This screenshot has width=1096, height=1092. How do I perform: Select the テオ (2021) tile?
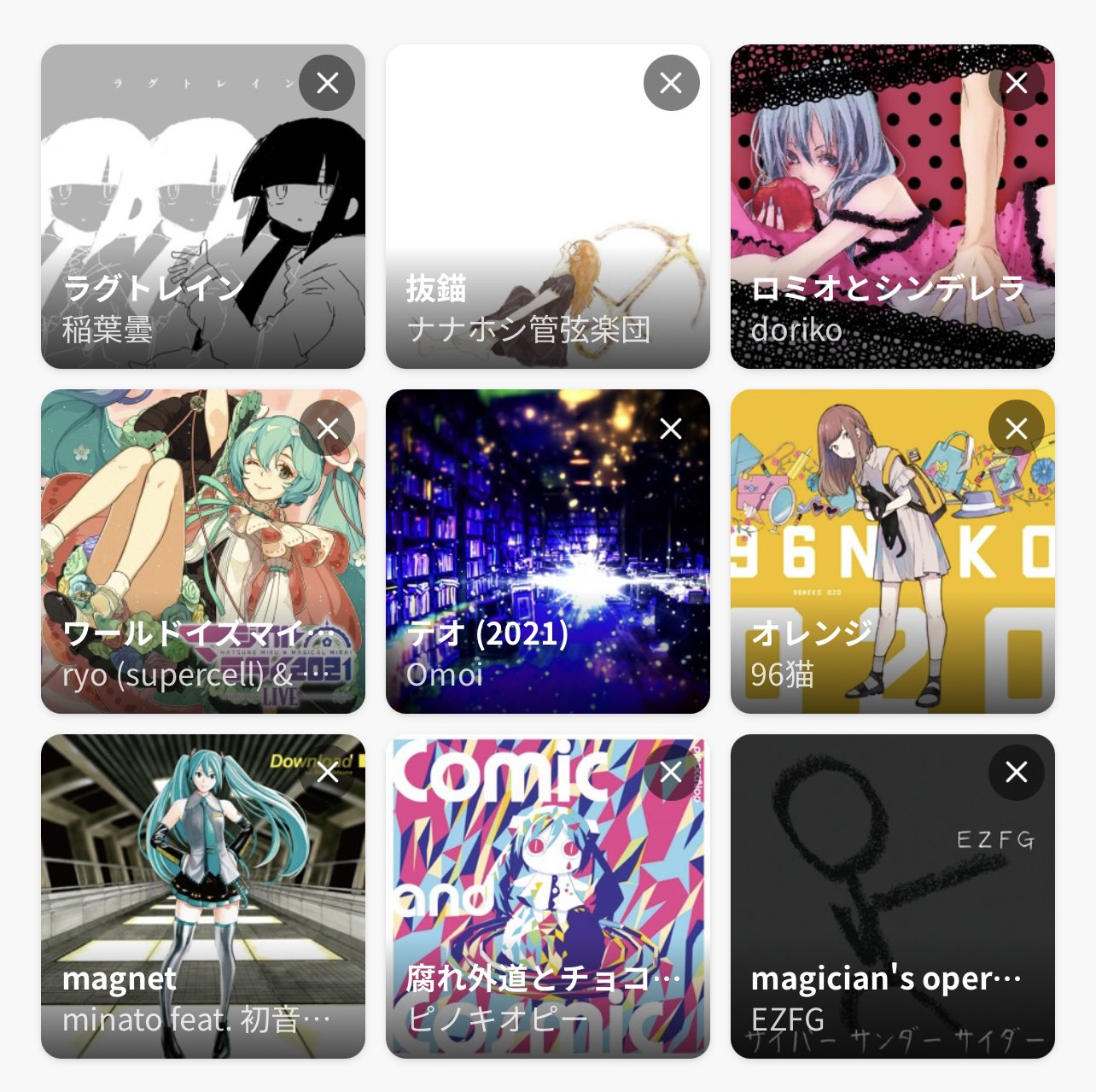point(529,564)
